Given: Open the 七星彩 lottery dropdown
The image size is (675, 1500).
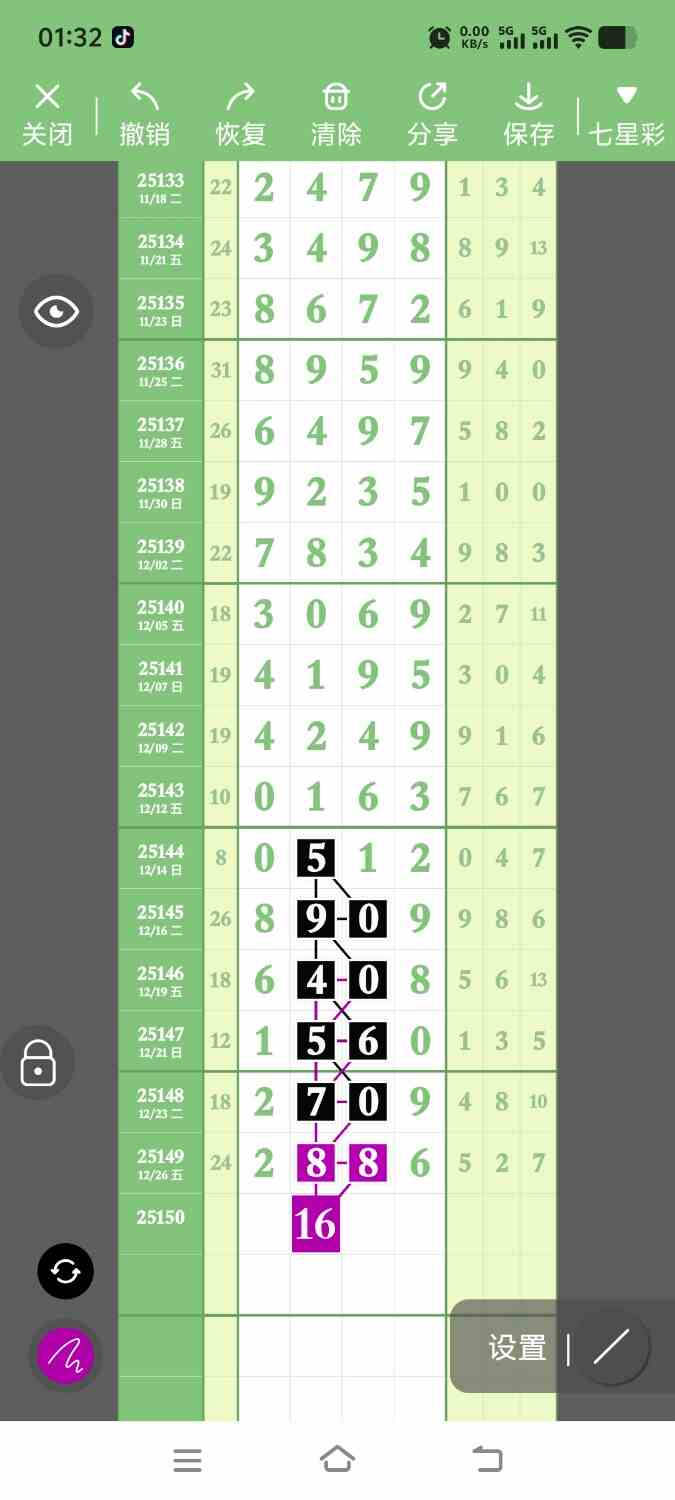Looking at the screenshot, I should [627, 115].
